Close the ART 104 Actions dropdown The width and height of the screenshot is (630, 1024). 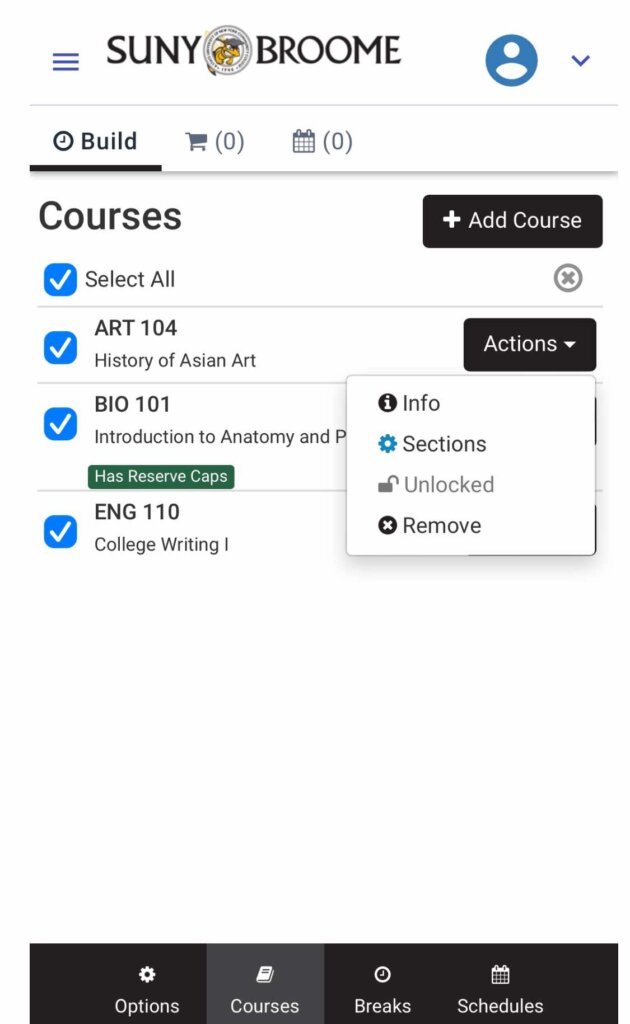click(x=529, y=344)
